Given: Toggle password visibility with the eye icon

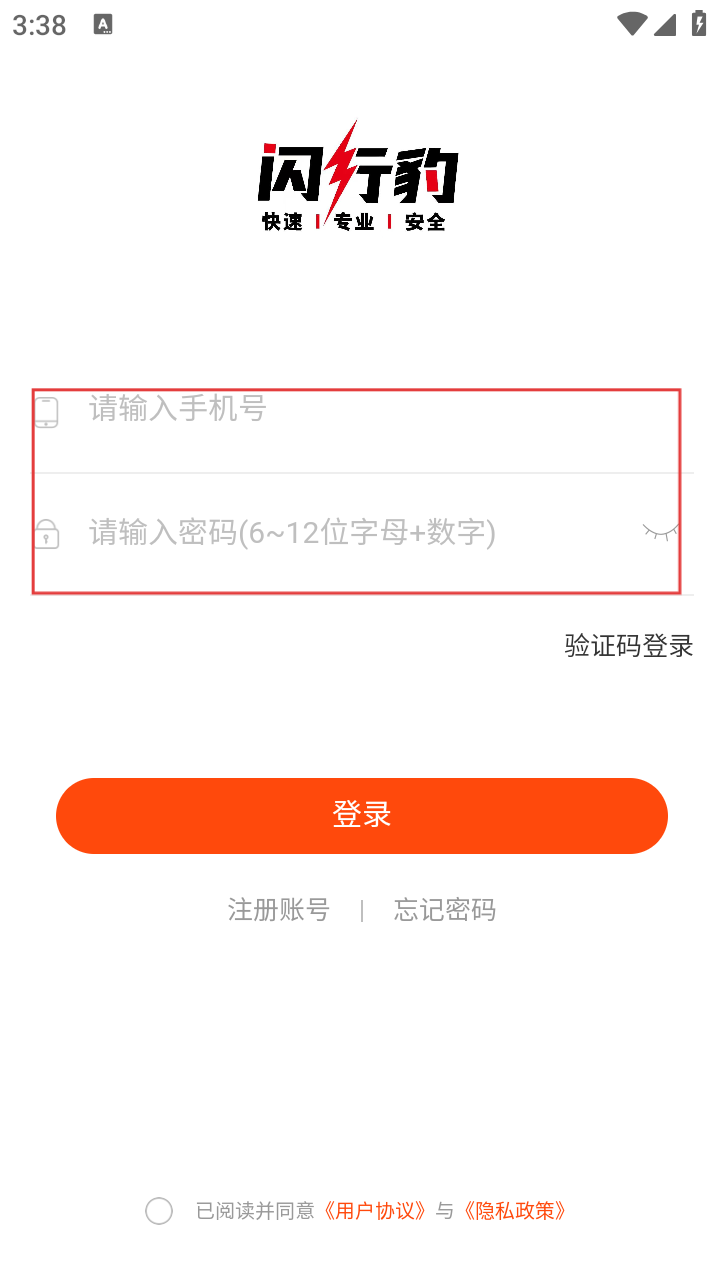Looking at the screenshot, I should (660, 531).
